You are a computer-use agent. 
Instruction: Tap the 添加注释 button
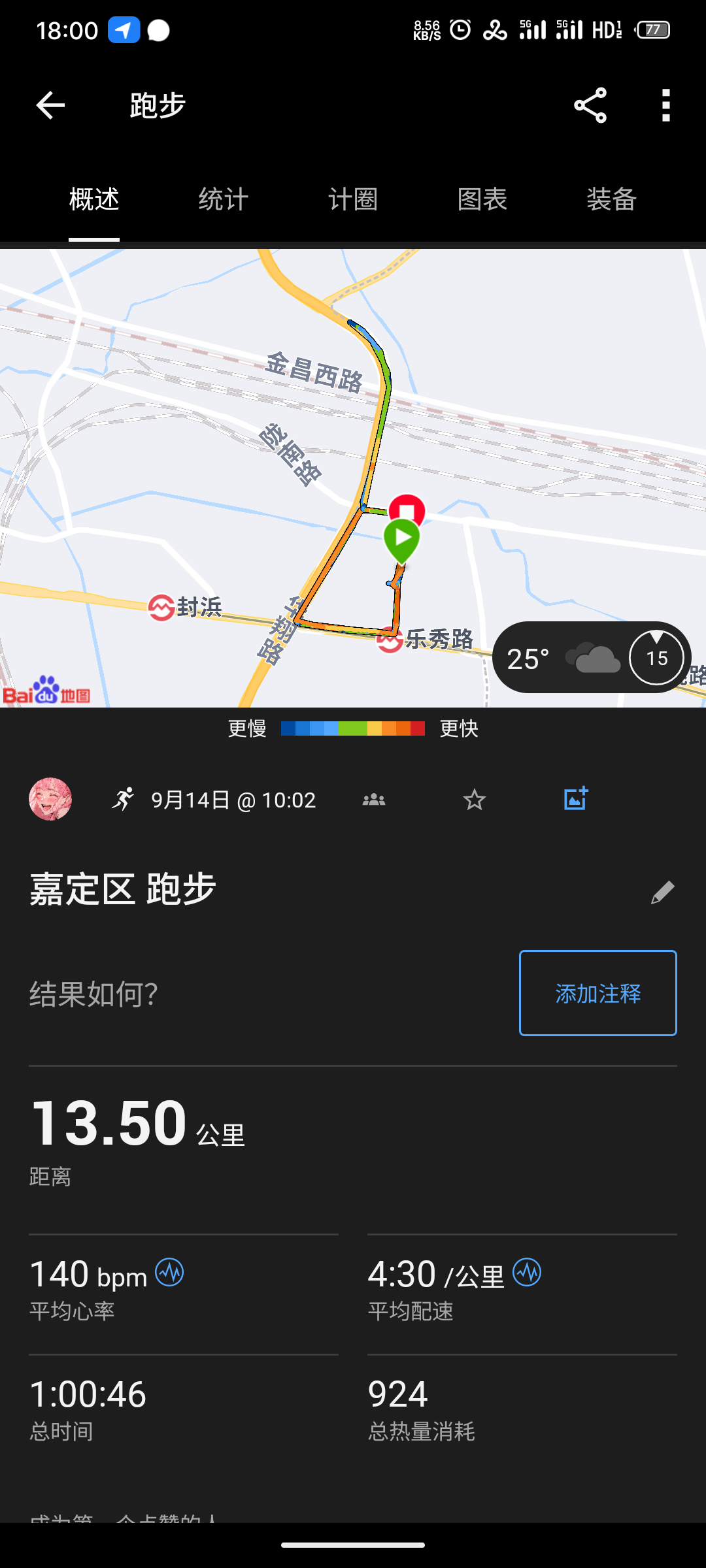pos(597,993)
